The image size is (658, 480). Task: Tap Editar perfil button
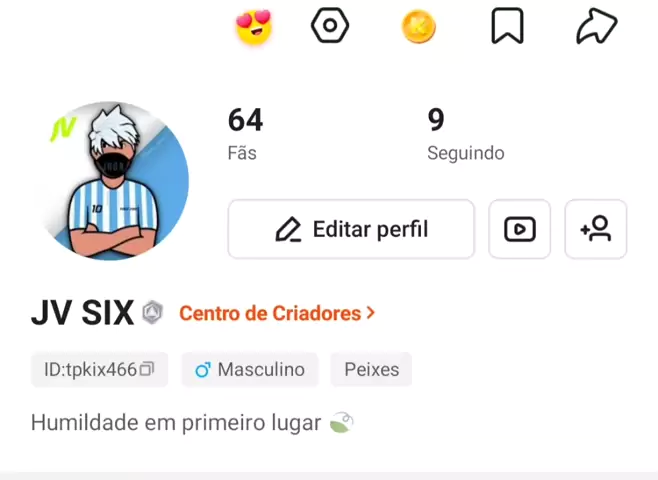coord(351,229)
